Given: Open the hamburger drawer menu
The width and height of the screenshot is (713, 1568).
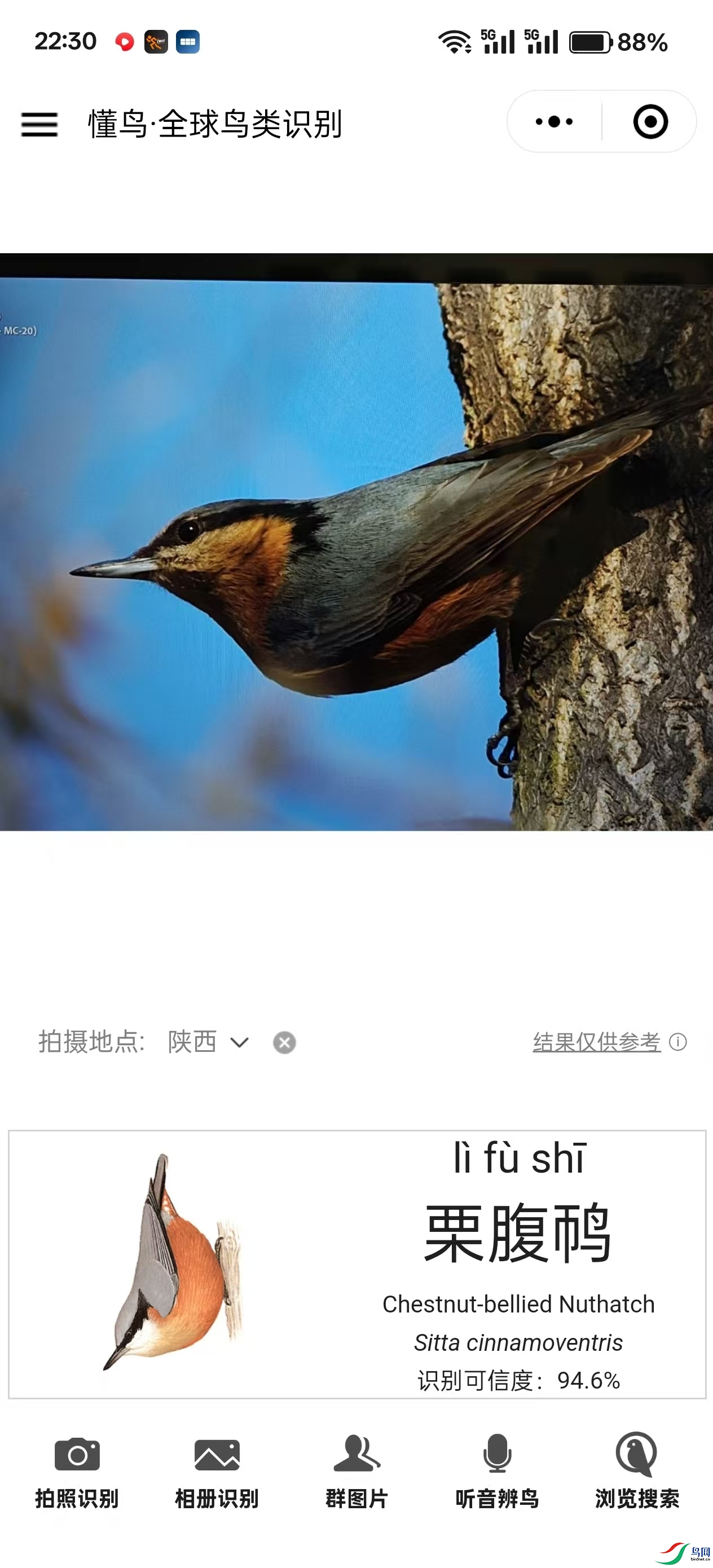Looking at the screenshot, I should [39, 124].
